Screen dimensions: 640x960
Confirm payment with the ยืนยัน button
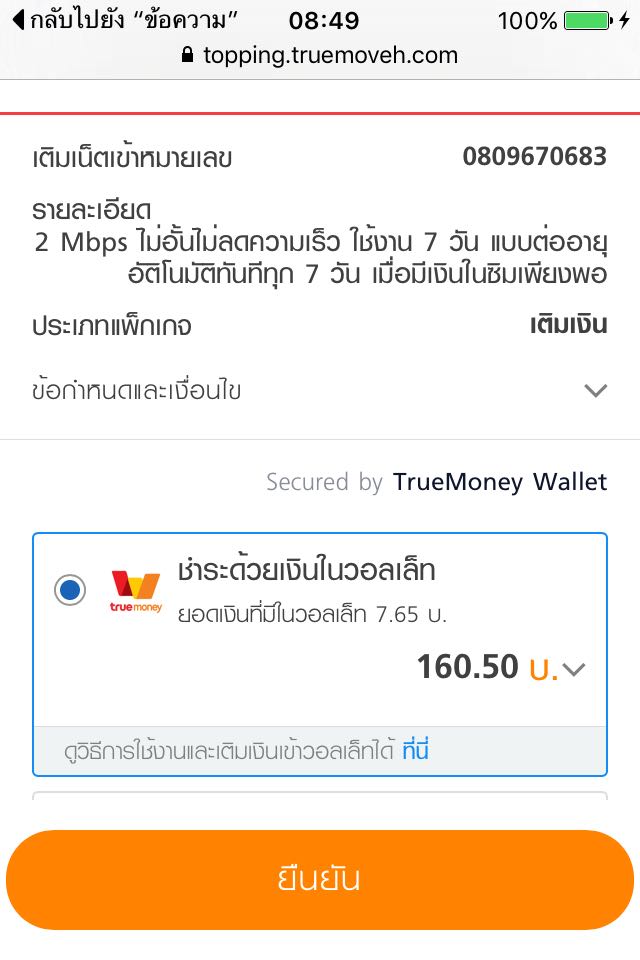320,880
